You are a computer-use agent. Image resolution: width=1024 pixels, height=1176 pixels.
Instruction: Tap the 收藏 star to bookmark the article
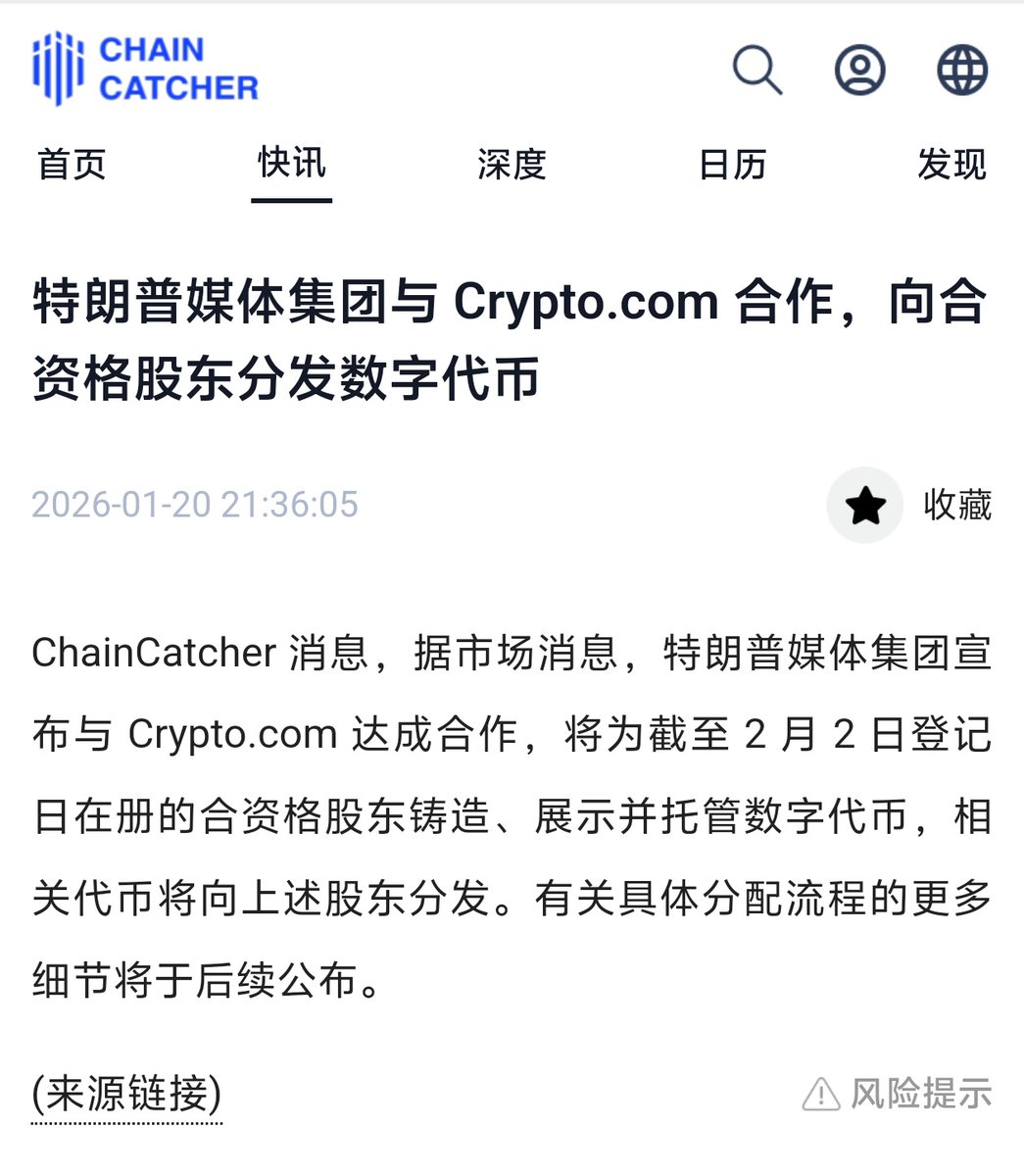pyautogui.click(x=864, y=506)
